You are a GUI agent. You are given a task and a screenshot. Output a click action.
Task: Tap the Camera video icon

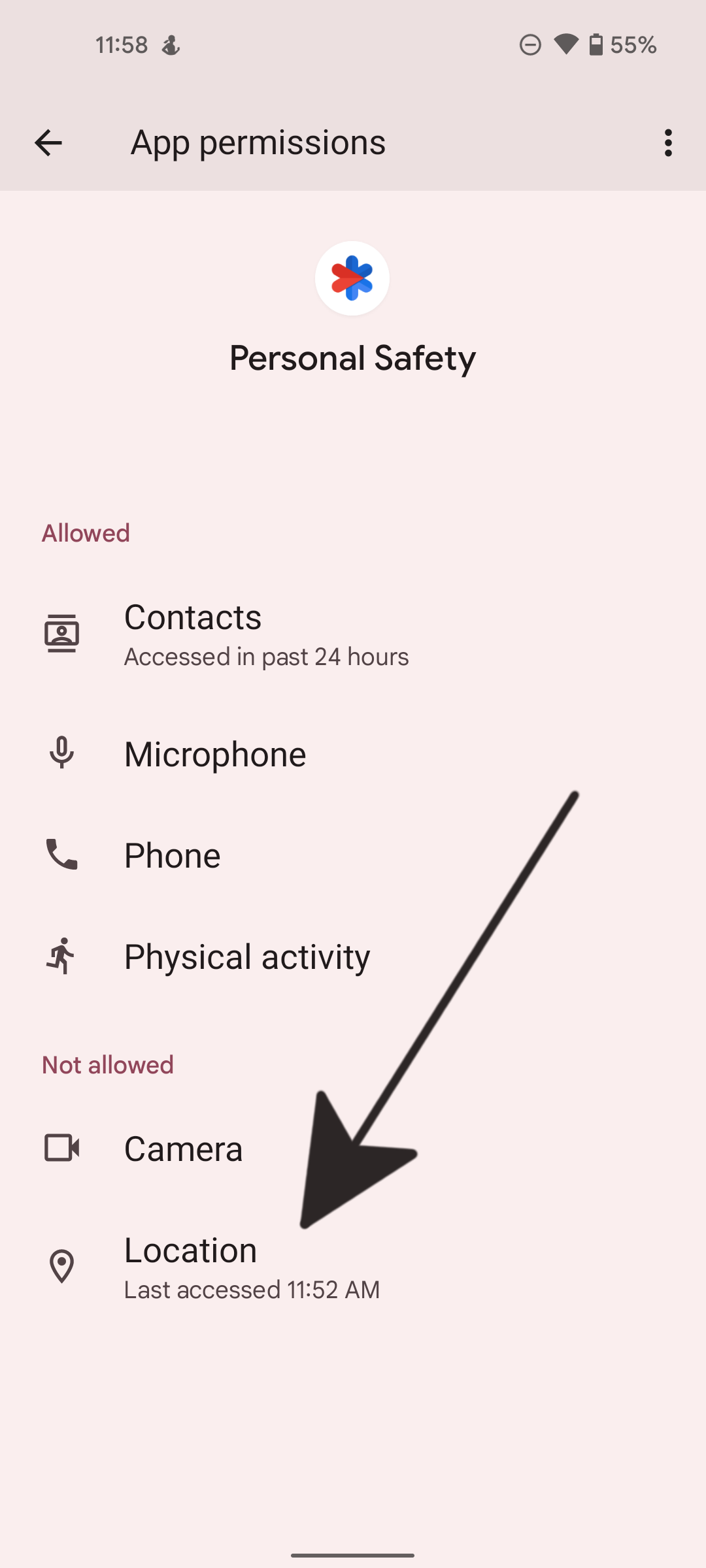point(62,1148)
